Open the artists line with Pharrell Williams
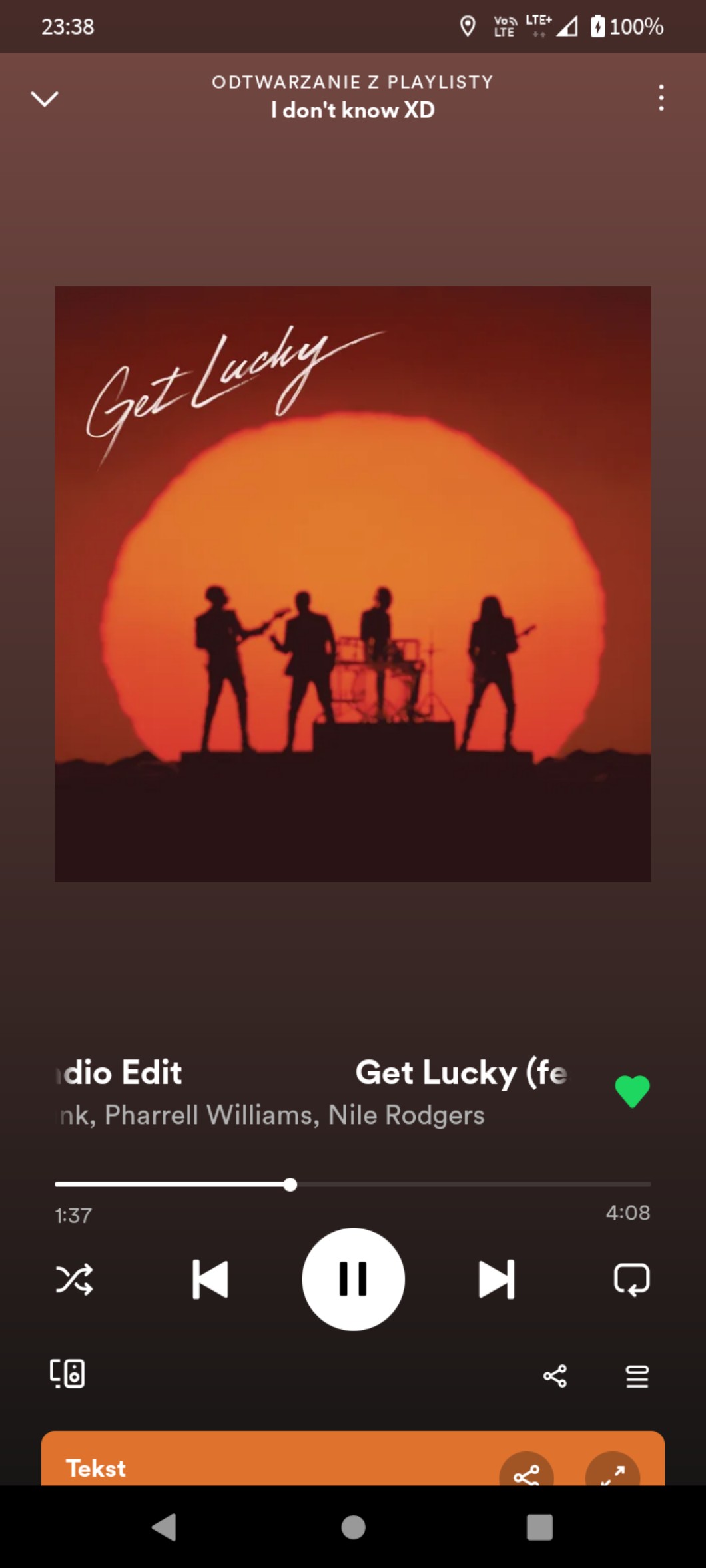The width and height of the screenshot is (706, 1568). (272, 1115)
